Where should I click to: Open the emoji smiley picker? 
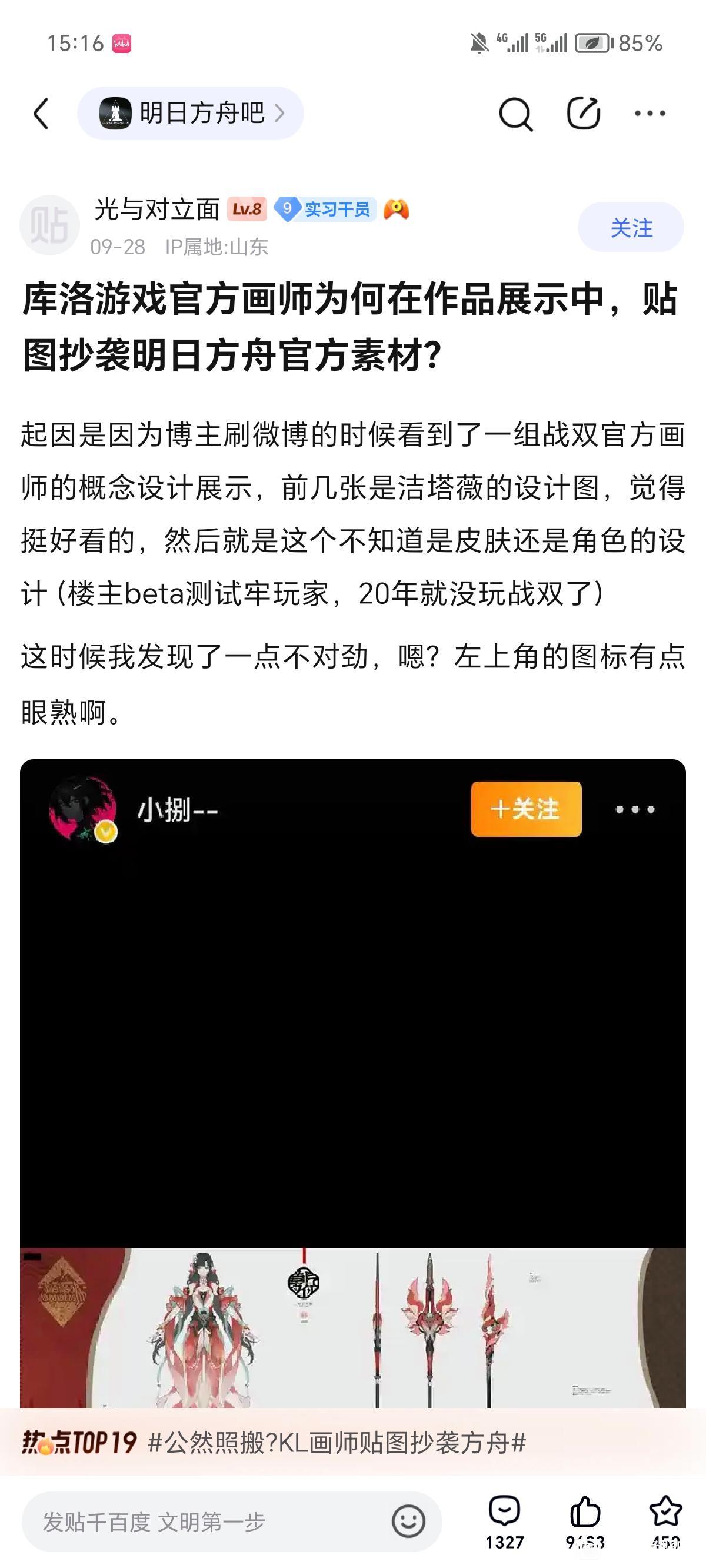point(408,1522)
